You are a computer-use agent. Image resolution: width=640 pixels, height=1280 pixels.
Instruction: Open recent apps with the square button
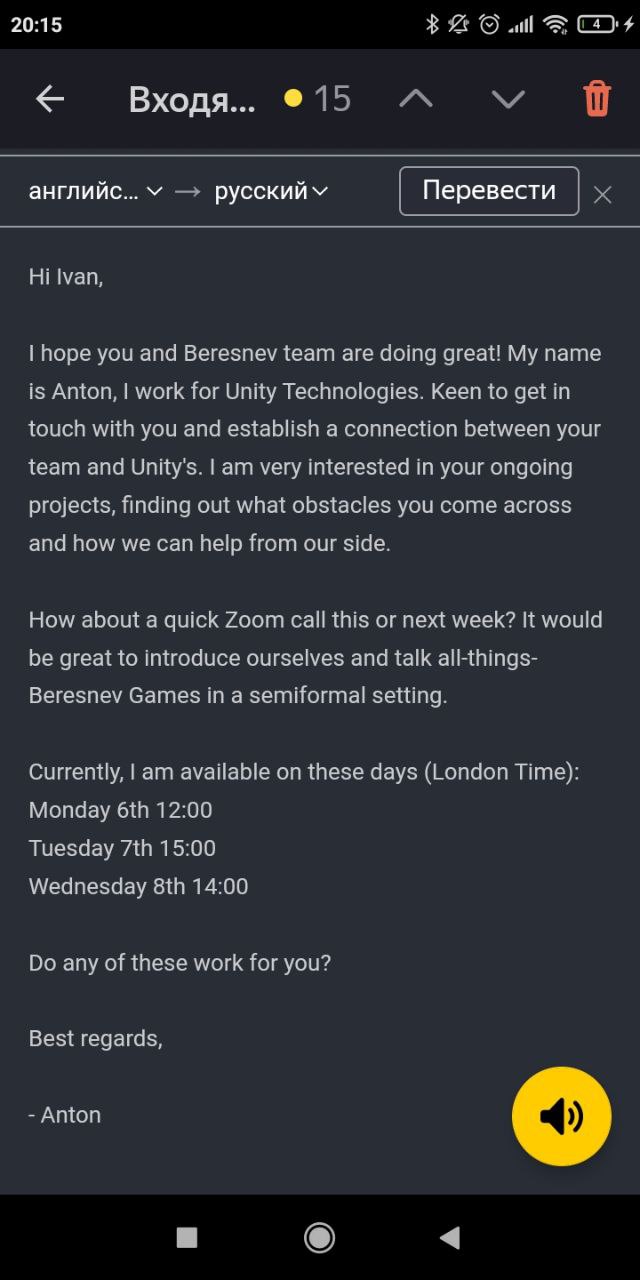[x=187, y=1238]
